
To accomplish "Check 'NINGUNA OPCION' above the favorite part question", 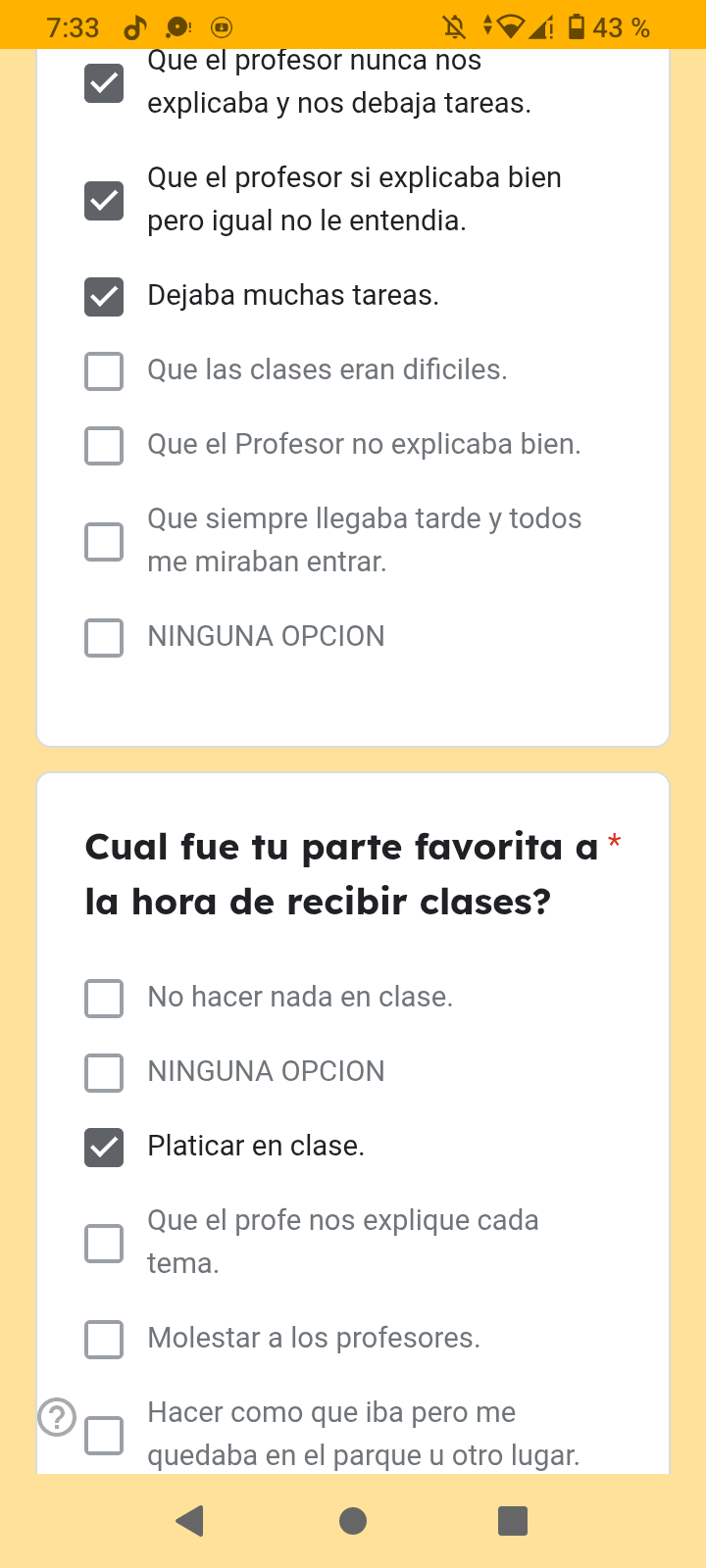I will click(104, 638).
